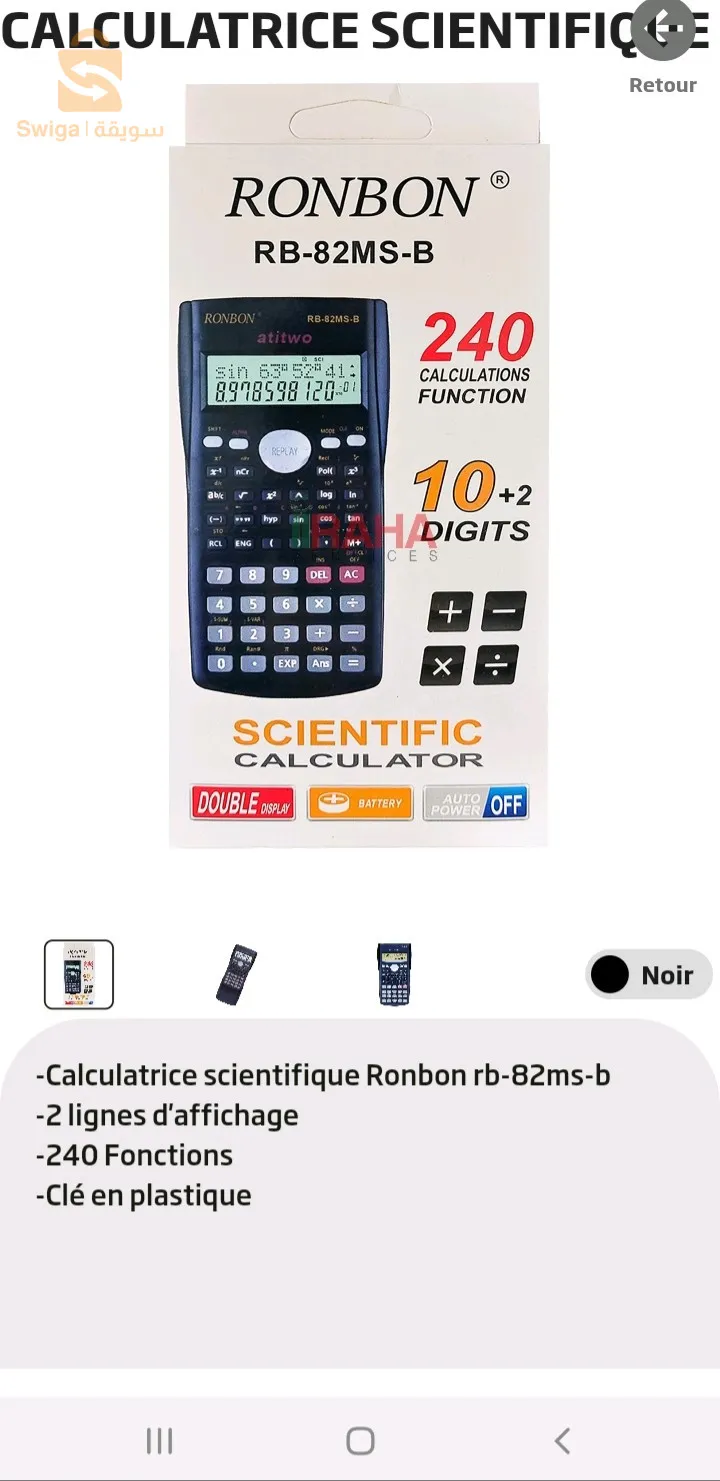Go to the home screen
Image resolution: width=720 pixels, height=1481 pixels.
[x=360, y=1440]
